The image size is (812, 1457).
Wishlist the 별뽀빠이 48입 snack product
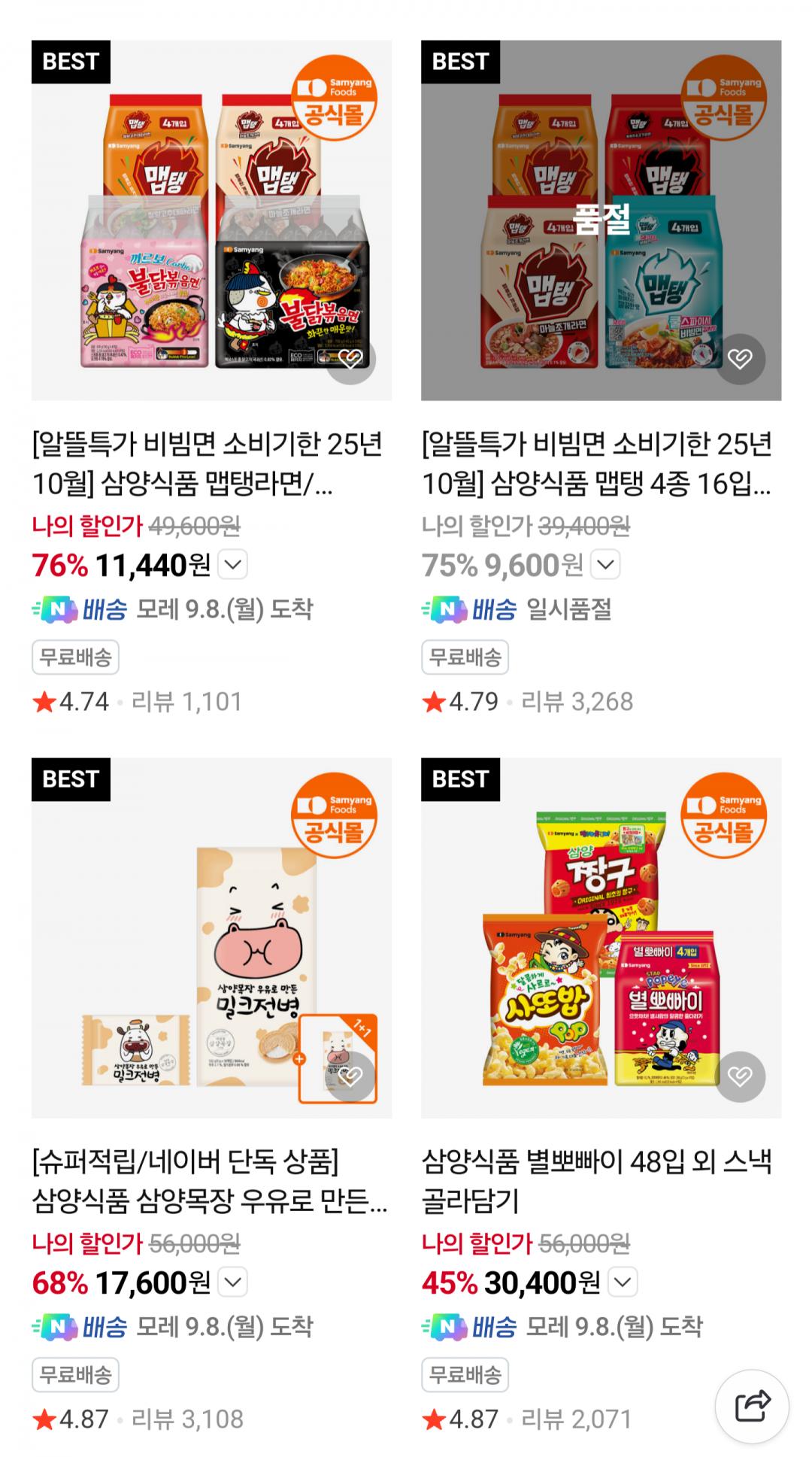tap(740, 1076)
